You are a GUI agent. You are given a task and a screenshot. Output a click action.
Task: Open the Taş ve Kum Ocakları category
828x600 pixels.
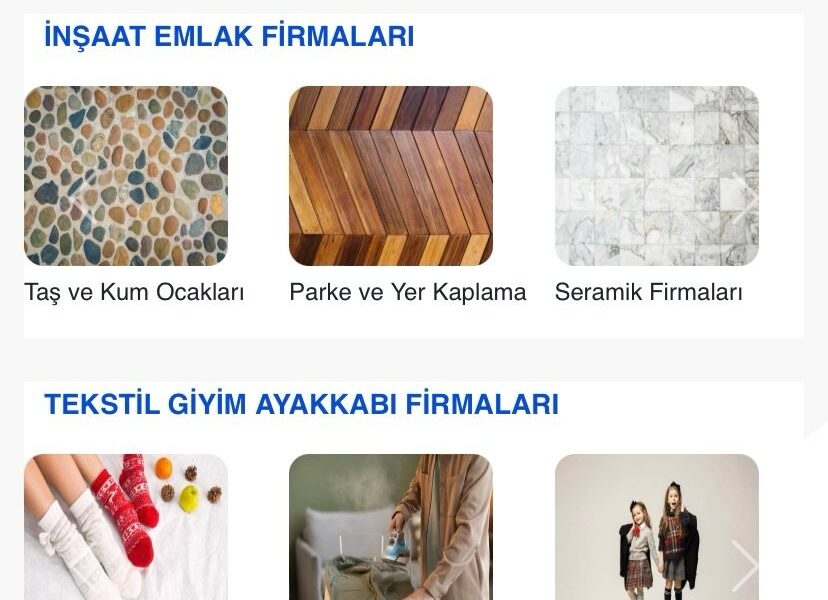[x=126, y=176]
